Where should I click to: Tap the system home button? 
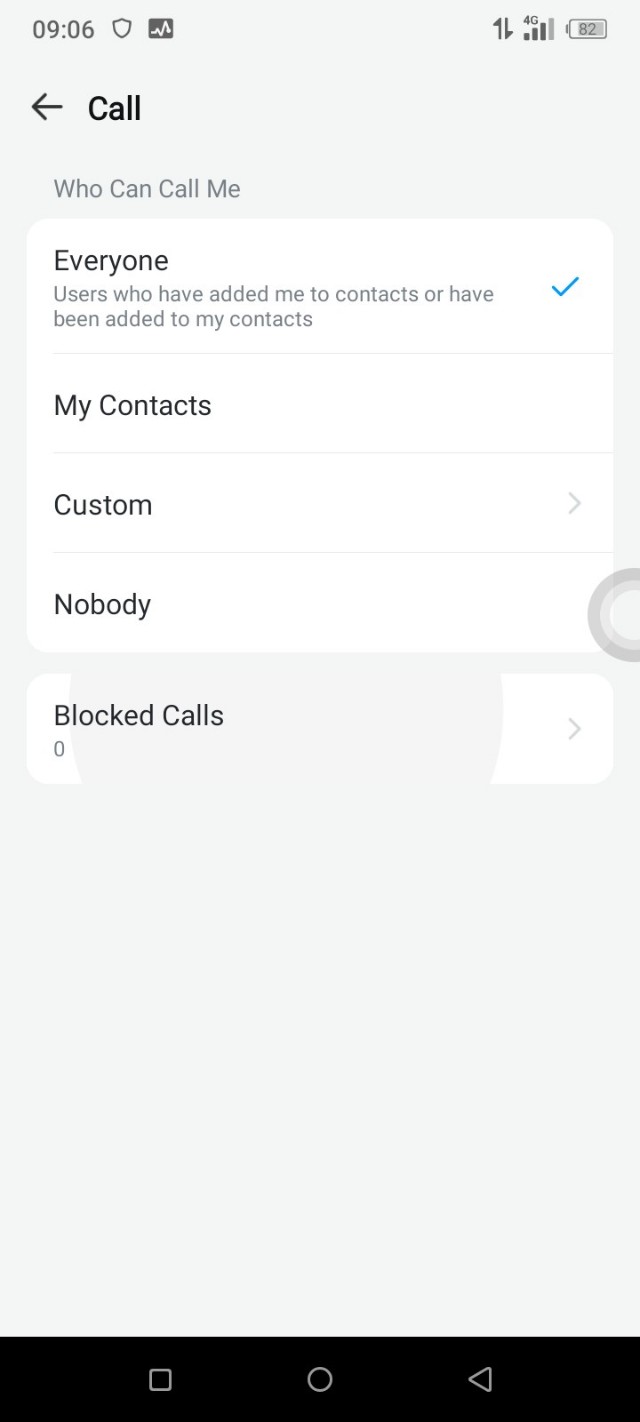click(320, 1379)
